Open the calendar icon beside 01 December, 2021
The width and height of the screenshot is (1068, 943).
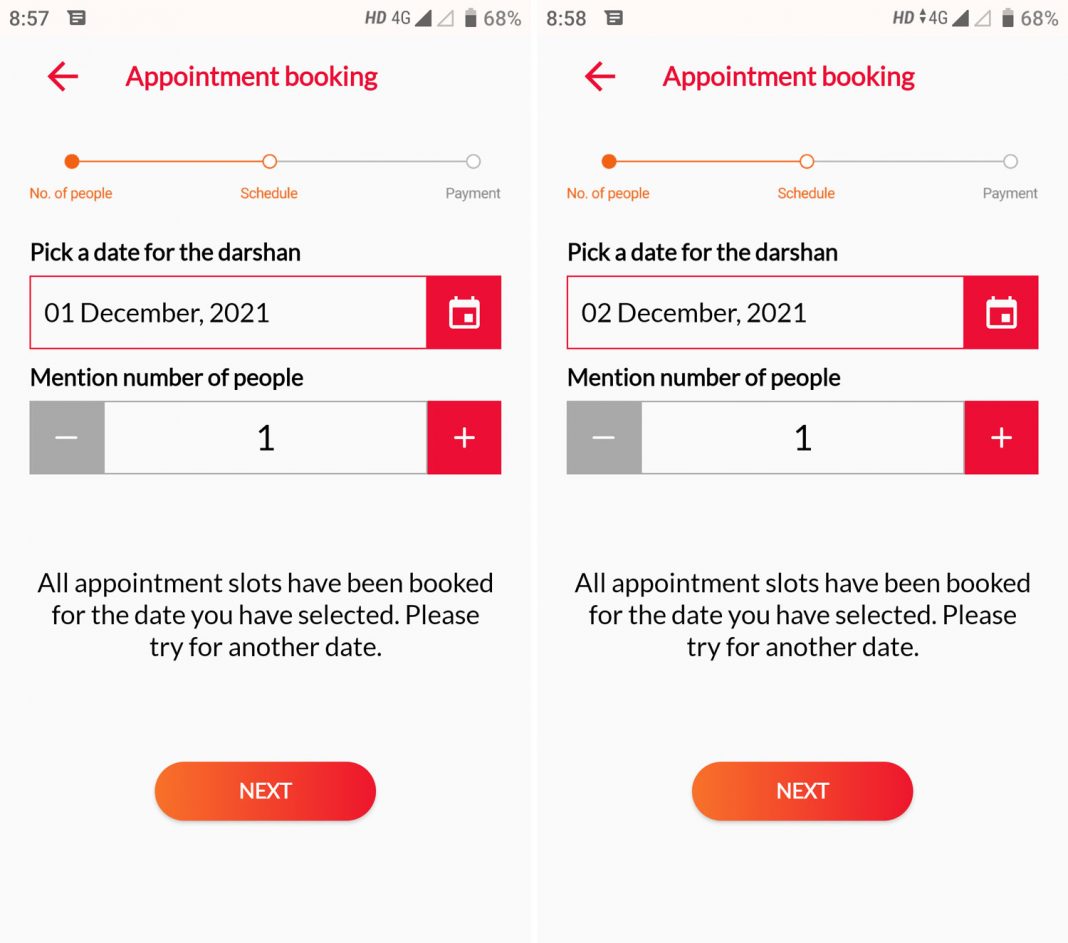[464, 313]
